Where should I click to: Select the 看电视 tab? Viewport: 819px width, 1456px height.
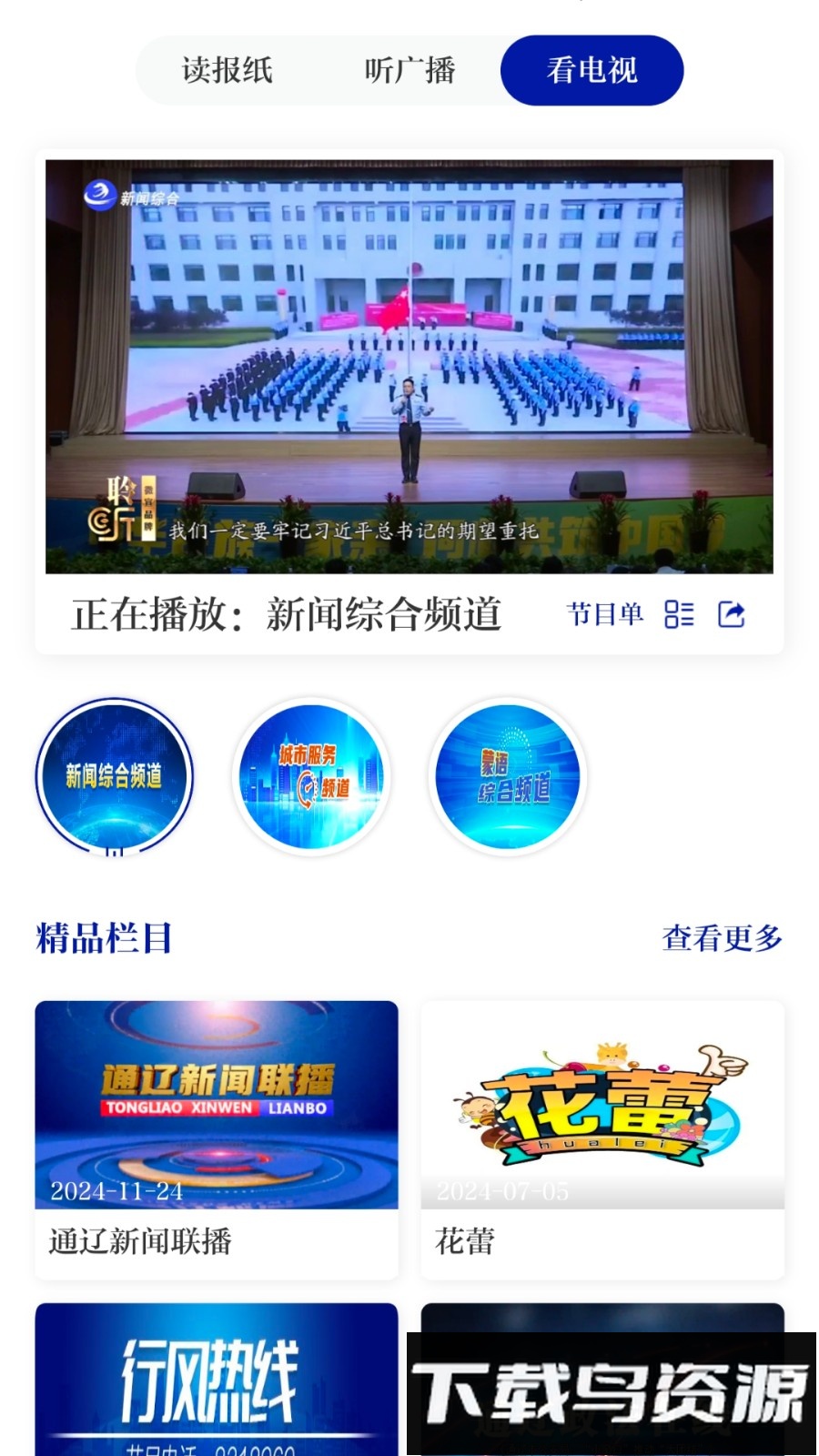coord(591,70)
